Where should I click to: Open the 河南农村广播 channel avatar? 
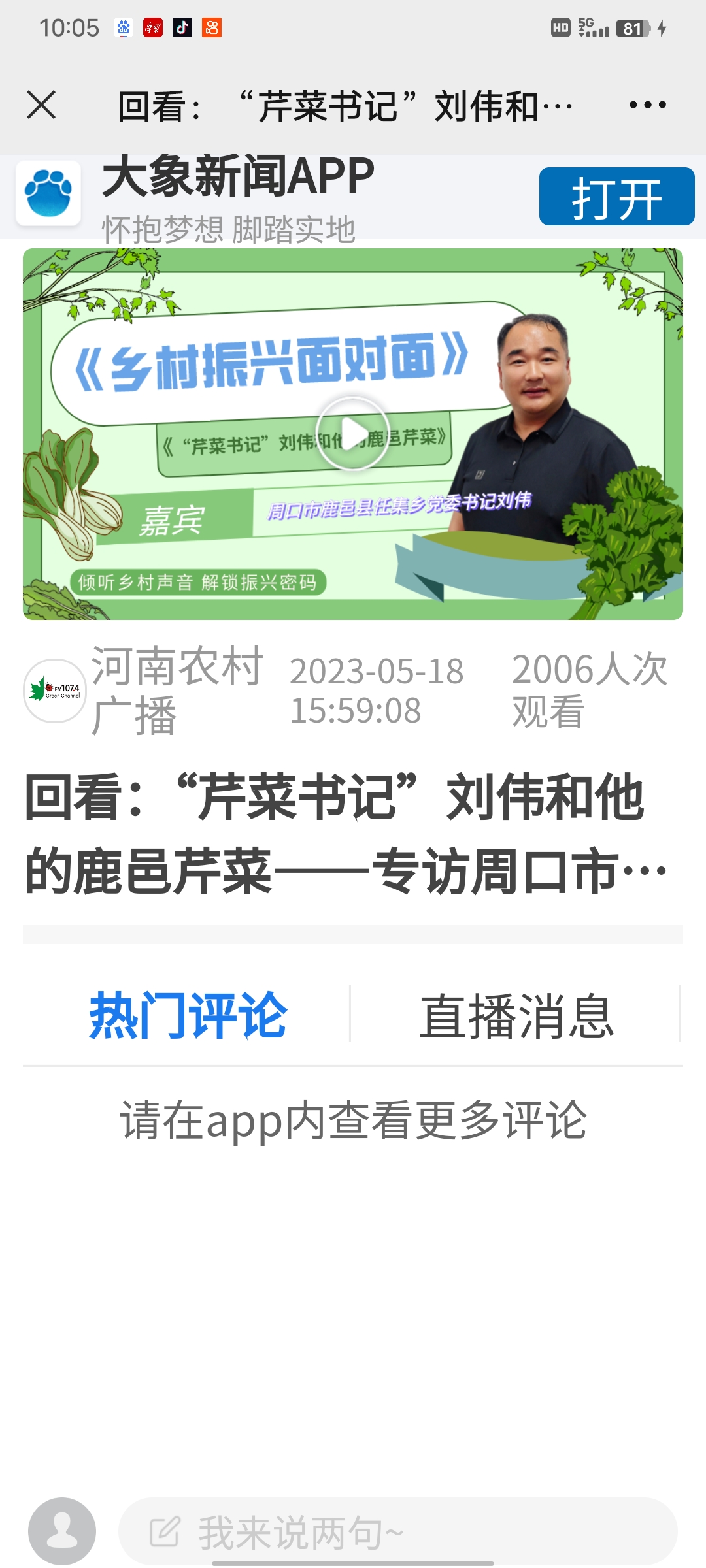click(x=55, y=691)
